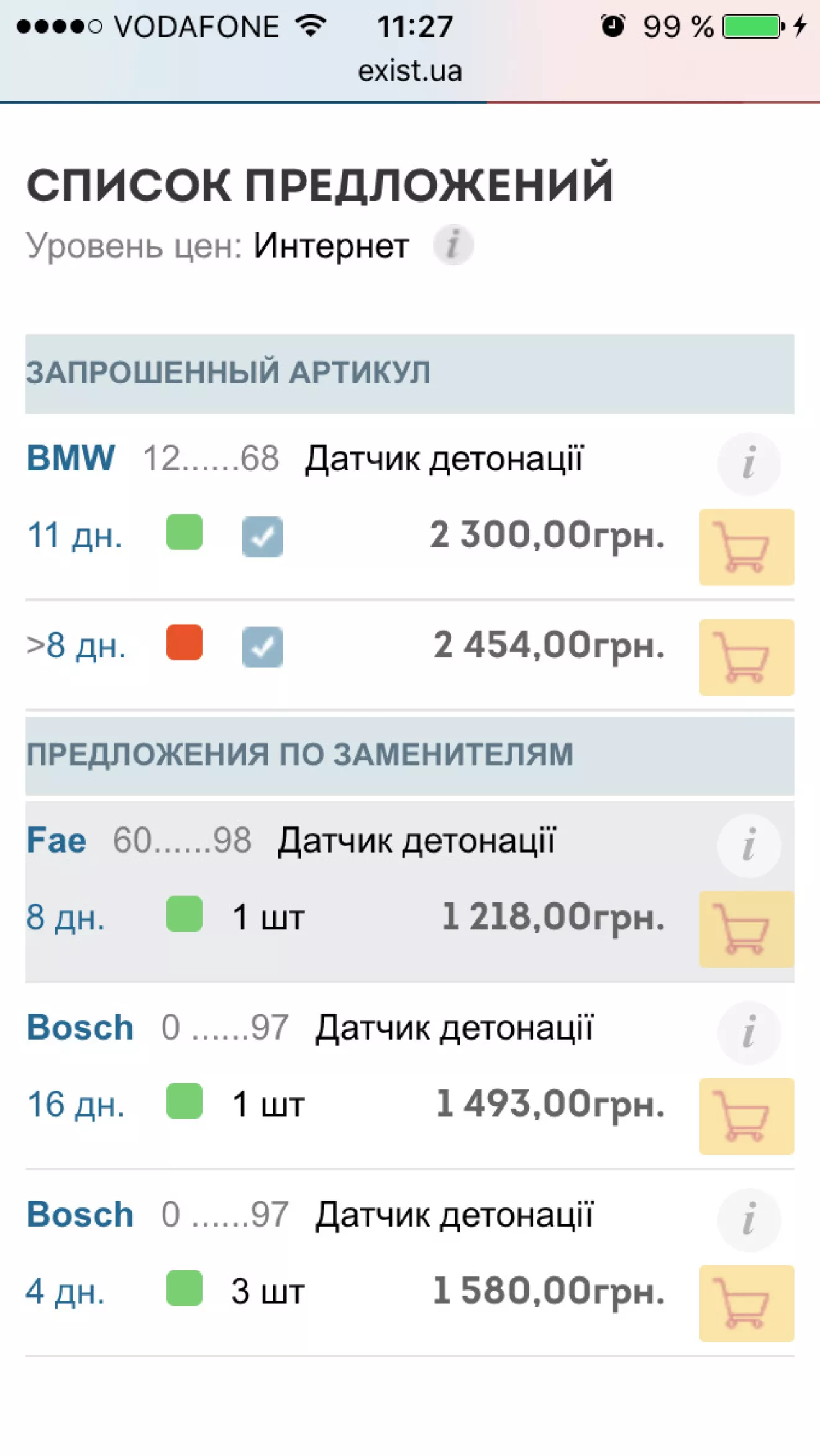Open the >8 дн. delivery term link

pos(76,645)
